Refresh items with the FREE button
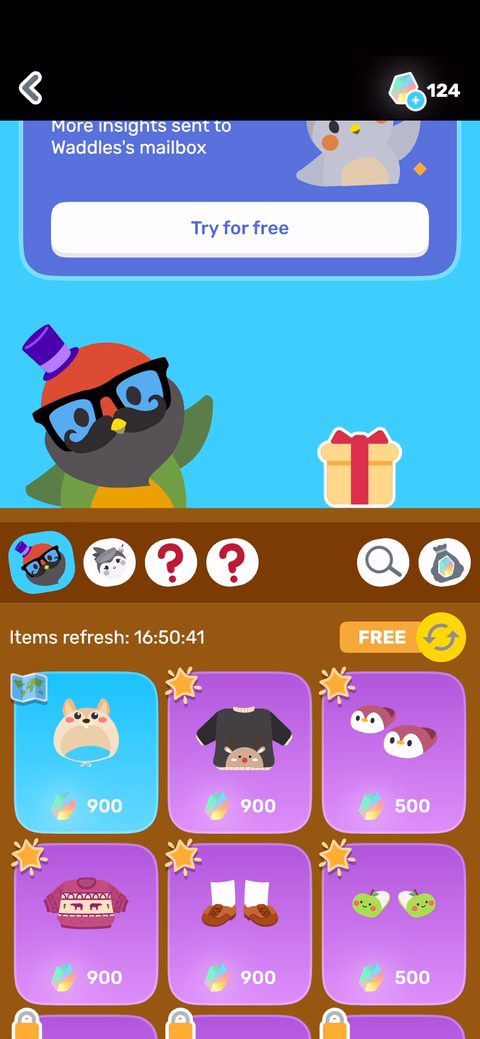The image size is (480, 1039). 402,637
